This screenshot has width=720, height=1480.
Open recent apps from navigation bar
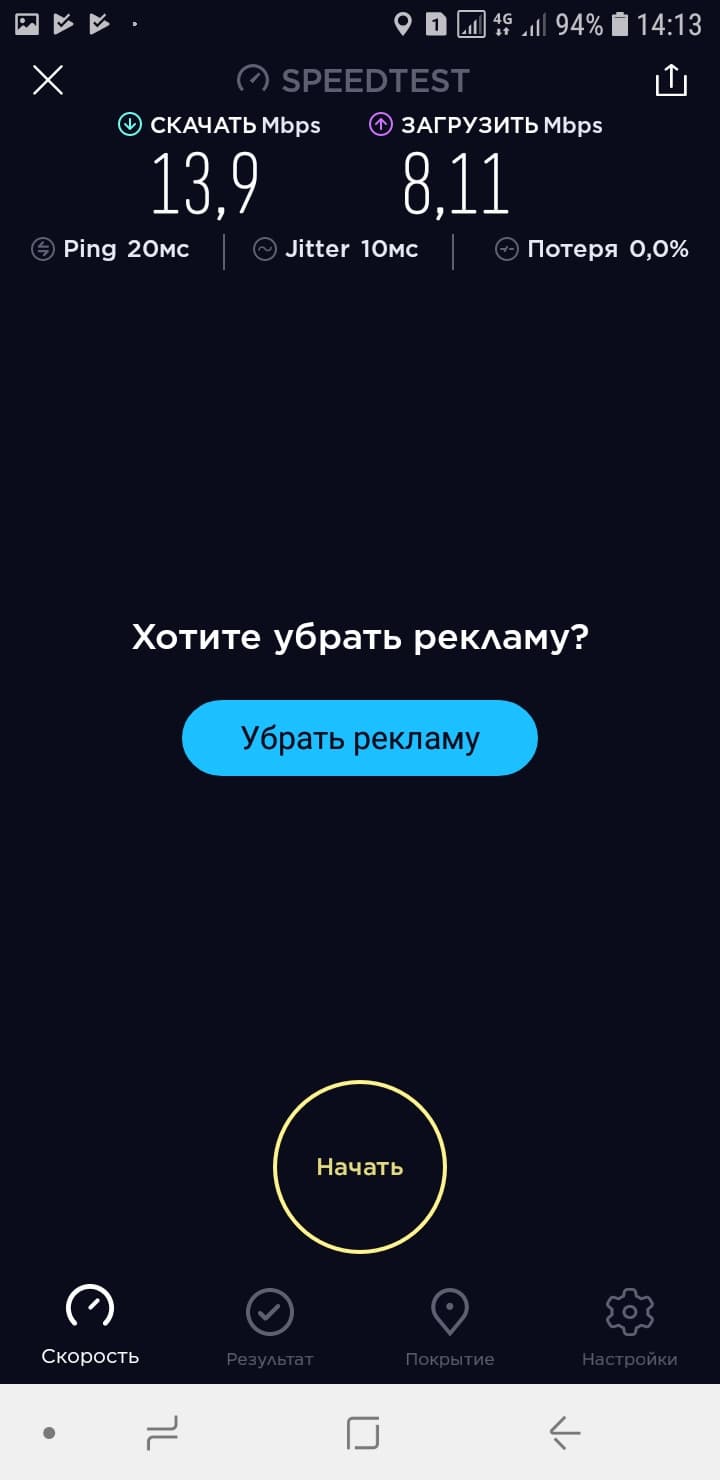click(162, 1434)
